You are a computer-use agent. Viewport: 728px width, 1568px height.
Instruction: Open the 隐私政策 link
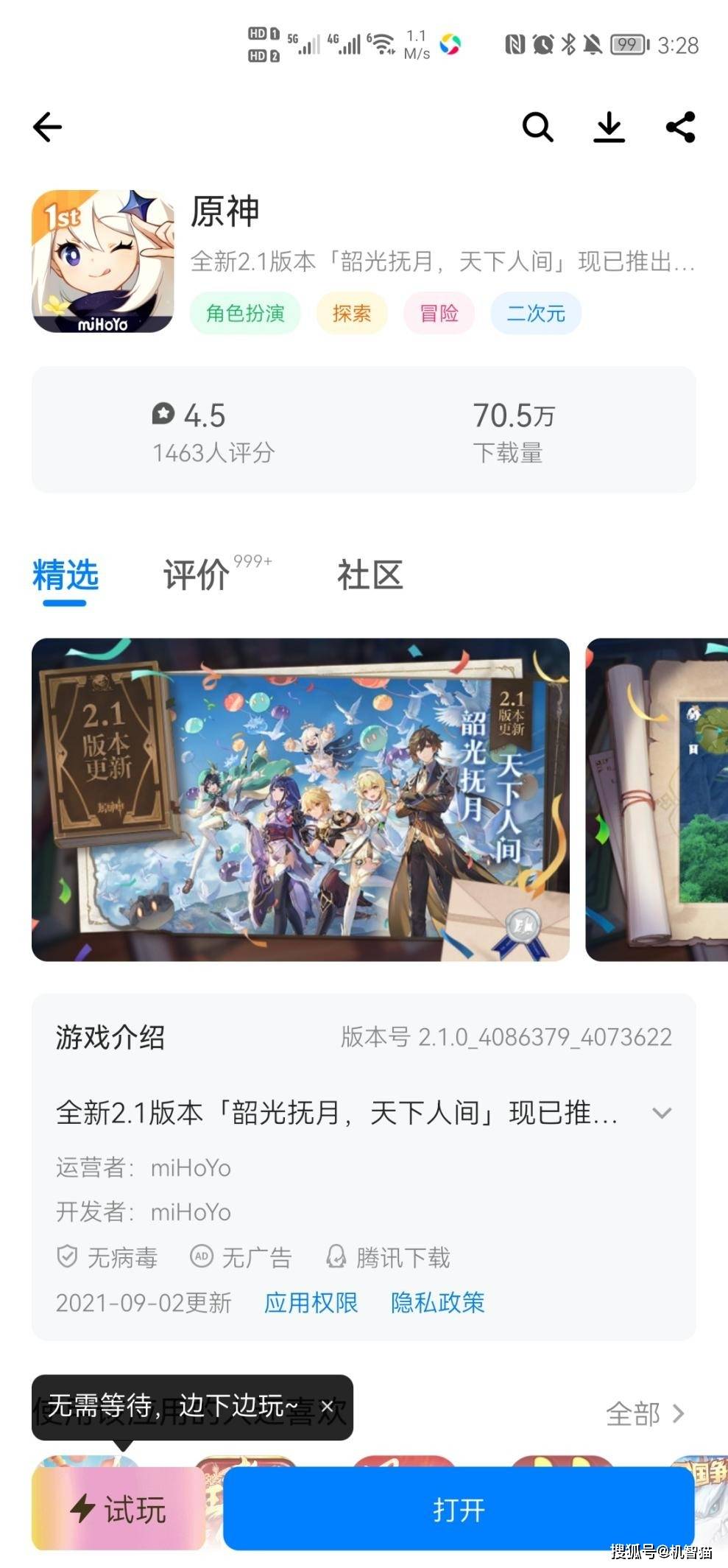tap(437, 1303)
